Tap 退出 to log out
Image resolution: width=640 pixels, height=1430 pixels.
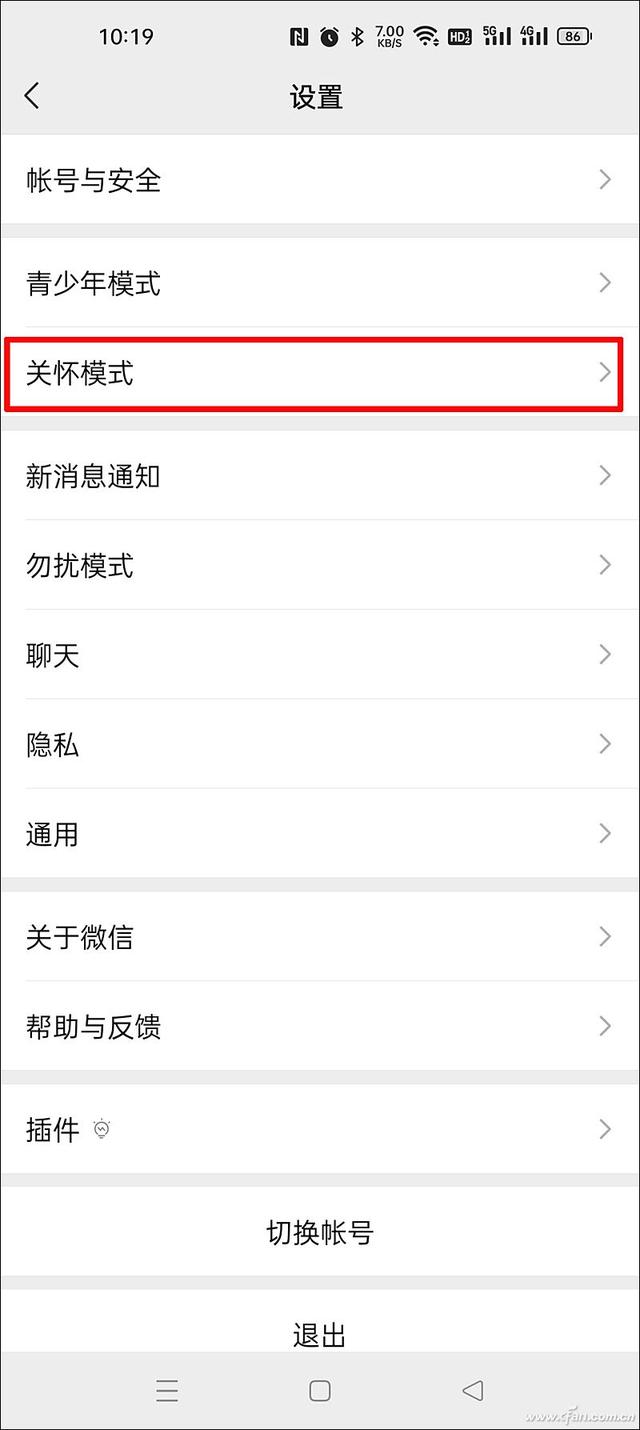coord(320,1333)
